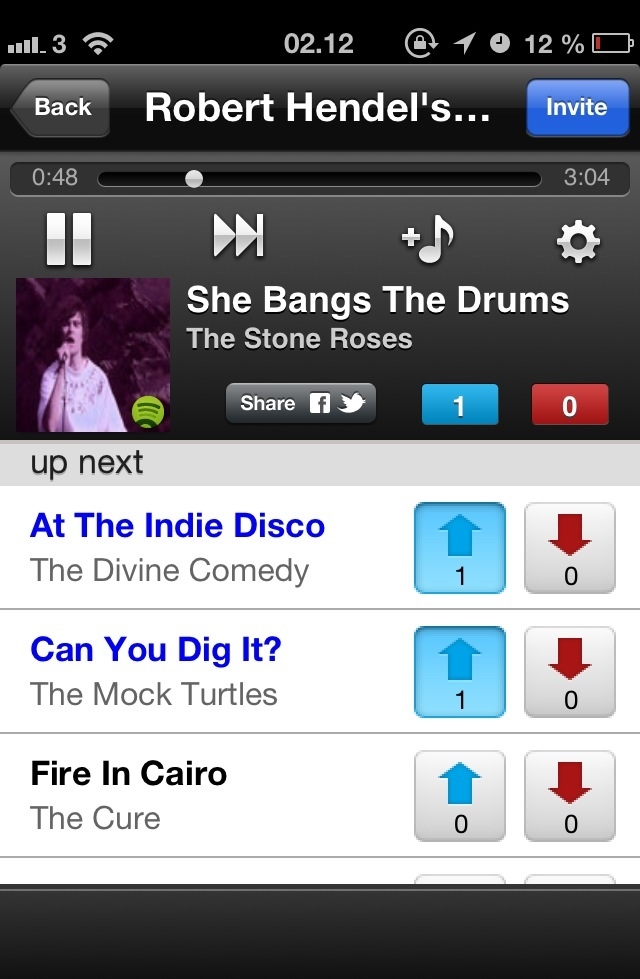640x979 pixels.
Task: Downvote Fire In Cairo
Action: 570,796
